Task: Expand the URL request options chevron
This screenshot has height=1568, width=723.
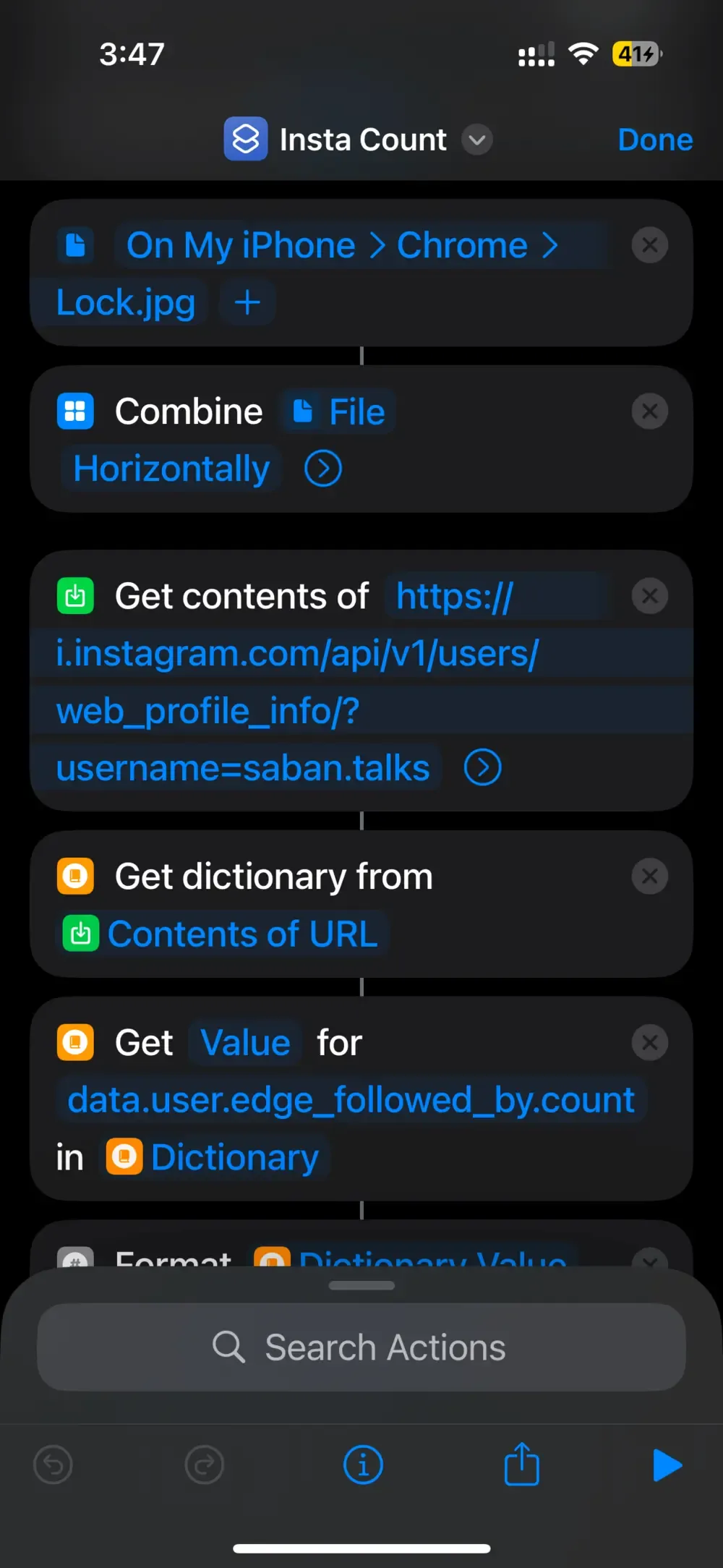Action: tap(482, 767)
